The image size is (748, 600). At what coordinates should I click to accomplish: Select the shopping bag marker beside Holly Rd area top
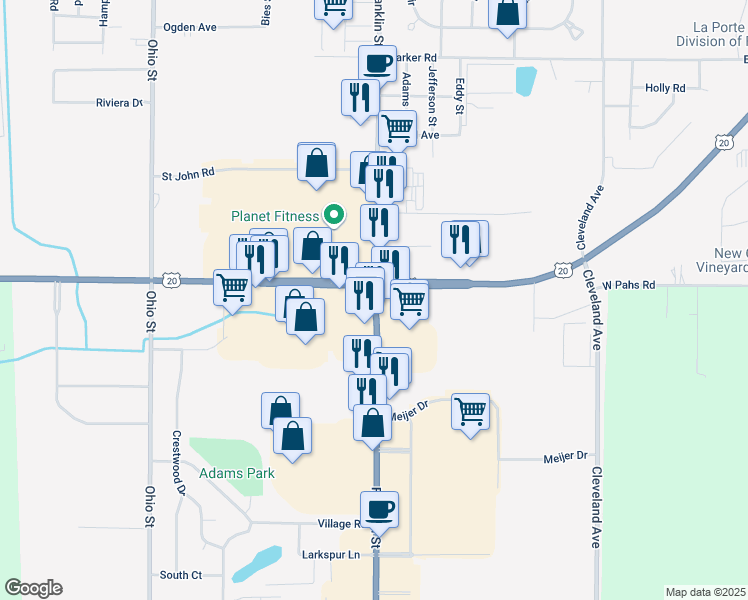tap(508, 13)
